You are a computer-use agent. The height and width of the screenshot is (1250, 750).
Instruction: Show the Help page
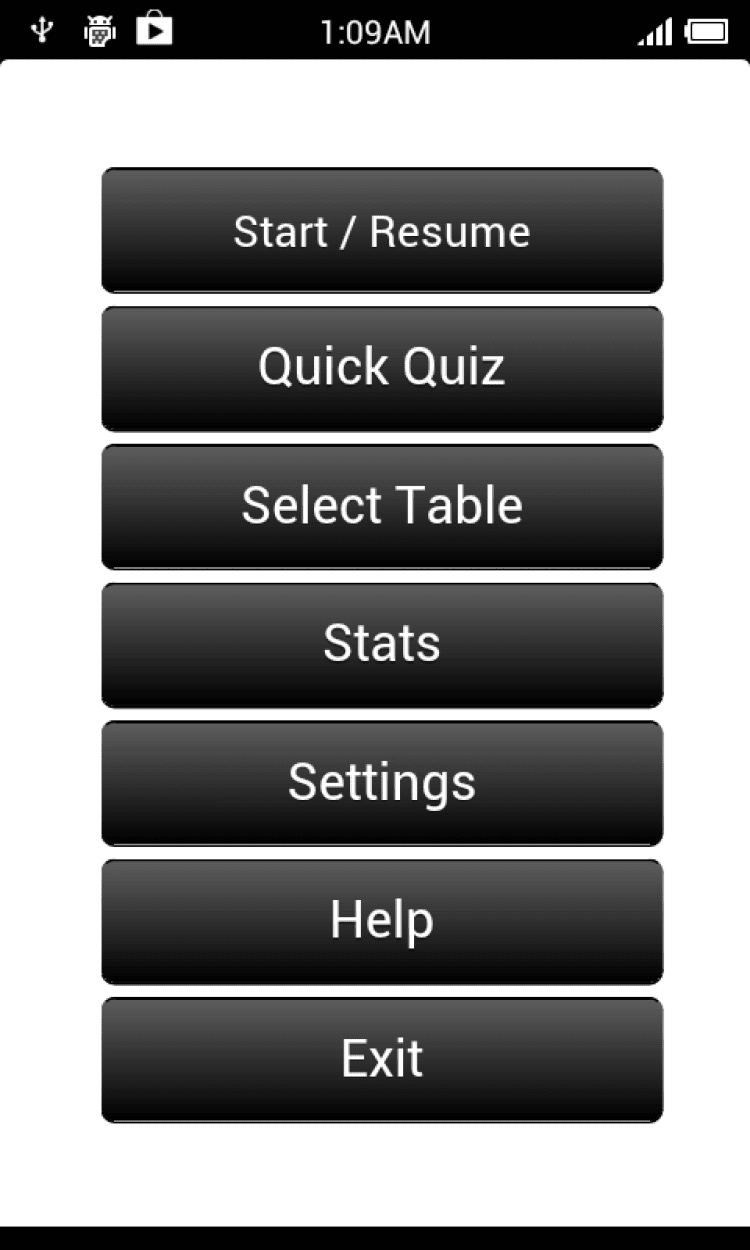pyautogui.click(x=381, y=921)
